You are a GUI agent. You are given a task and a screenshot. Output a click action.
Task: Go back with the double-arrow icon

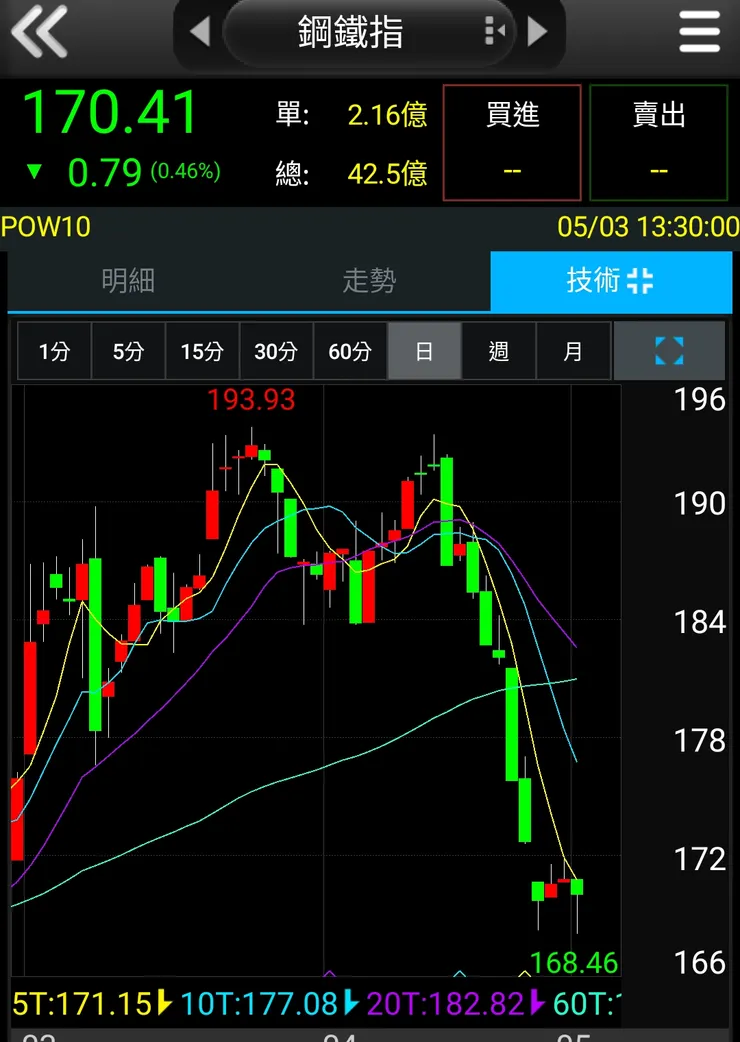[x=39, y=32]
